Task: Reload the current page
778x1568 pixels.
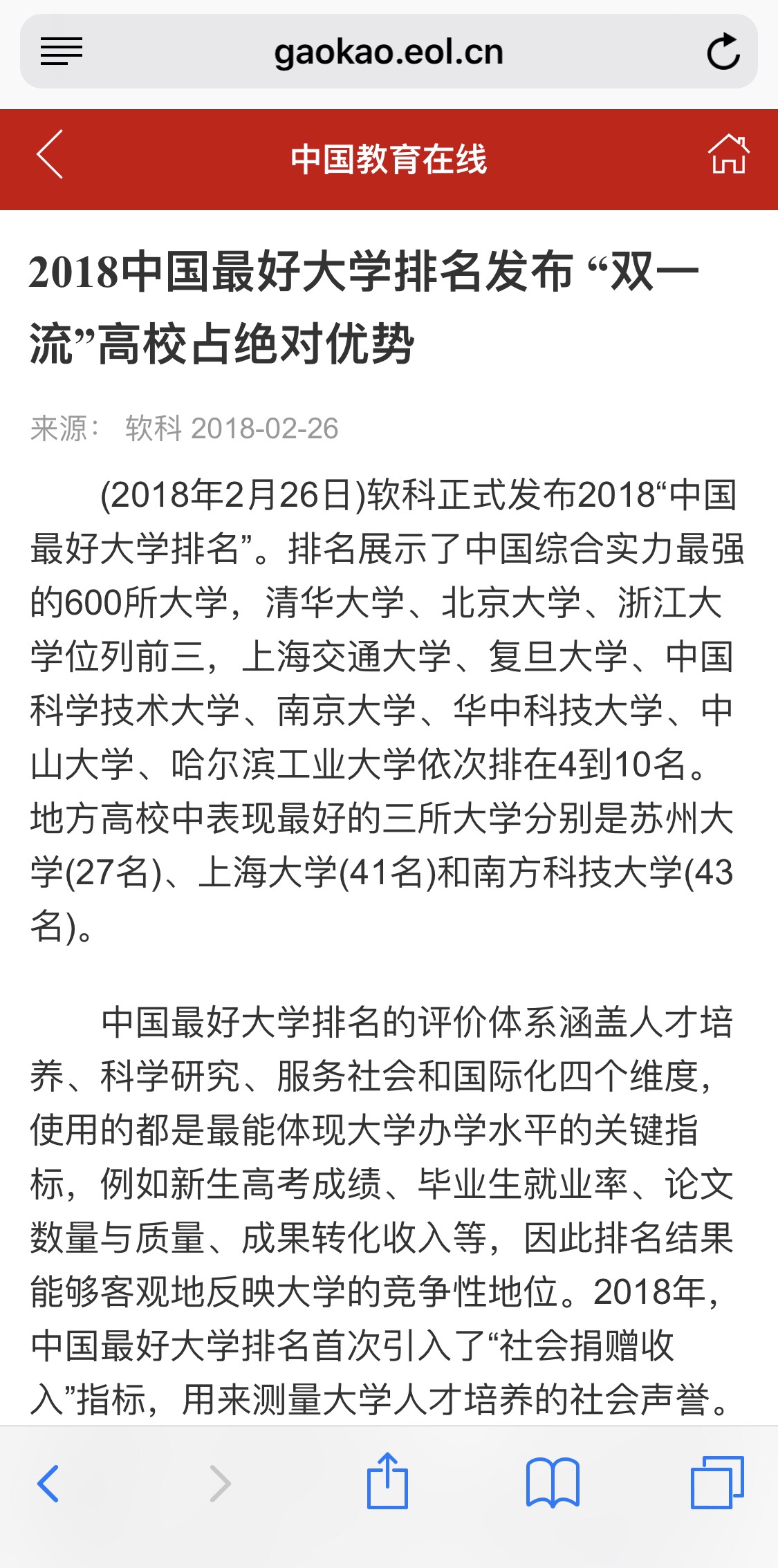Action: (x=723, y=52)
